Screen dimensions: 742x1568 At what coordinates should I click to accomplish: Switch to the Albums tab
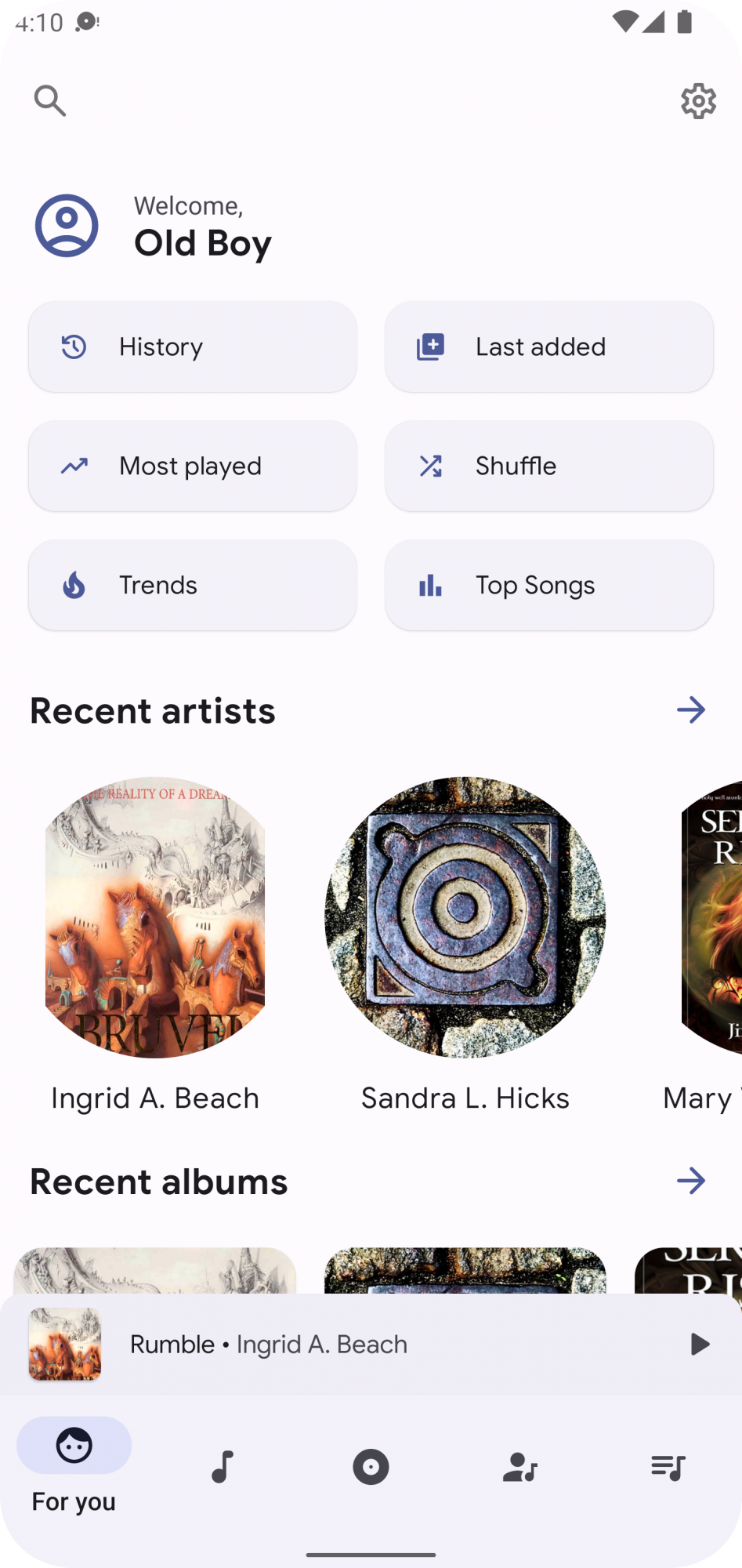pyautogui.click(x=371, y=1467)
